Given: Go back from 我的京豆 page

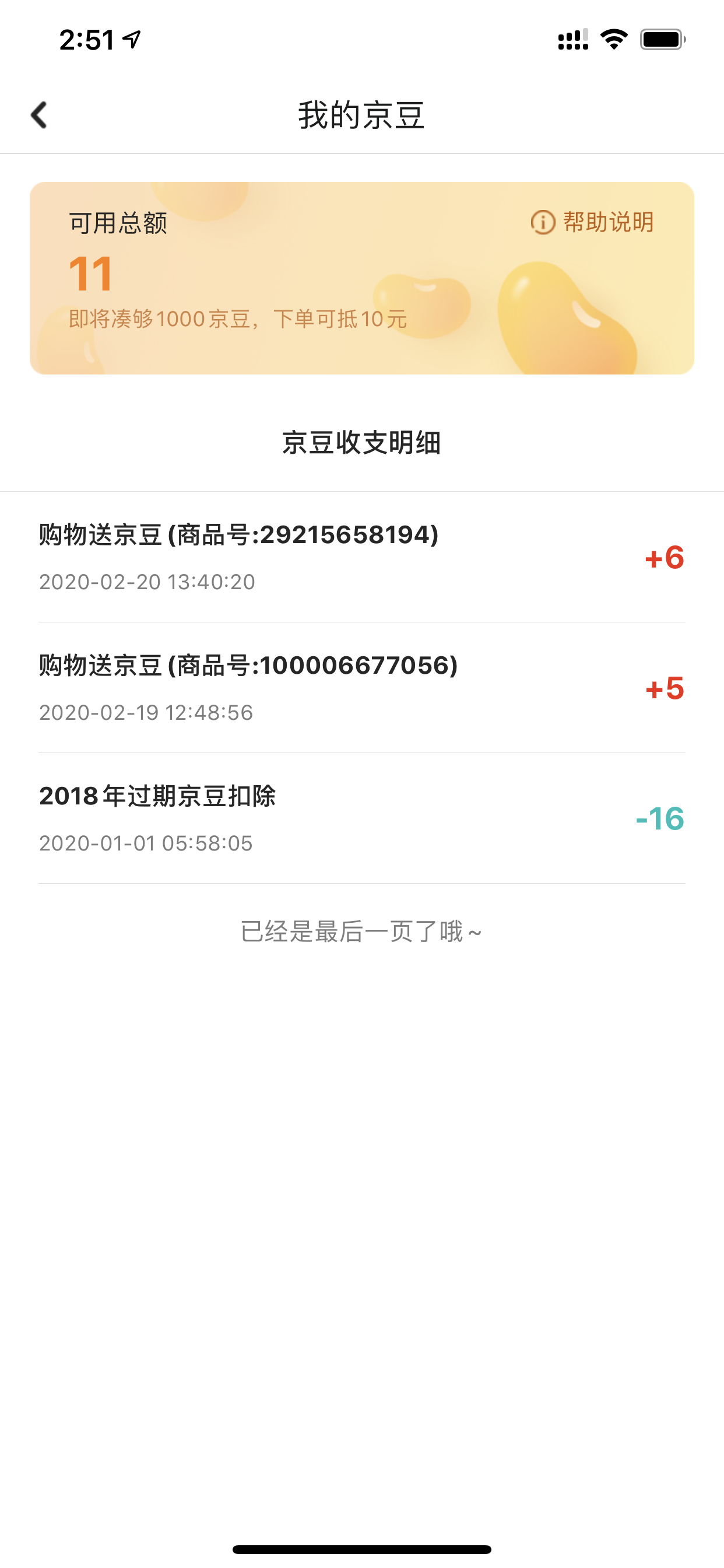Looking at the screenshot, I should (x=39, y=115).
